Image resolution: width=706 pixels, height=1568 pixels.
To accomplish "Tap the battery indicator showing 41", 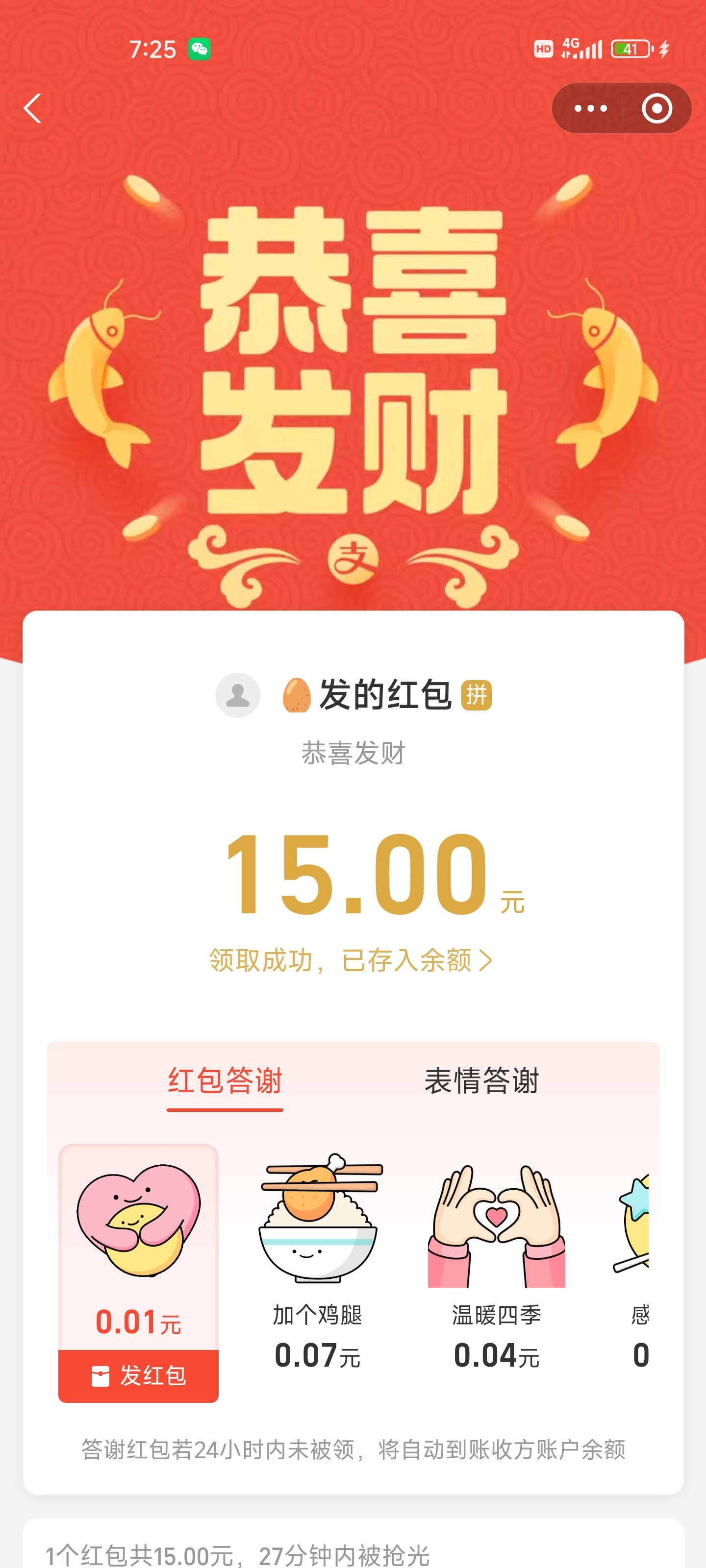I will coord(630,49).
